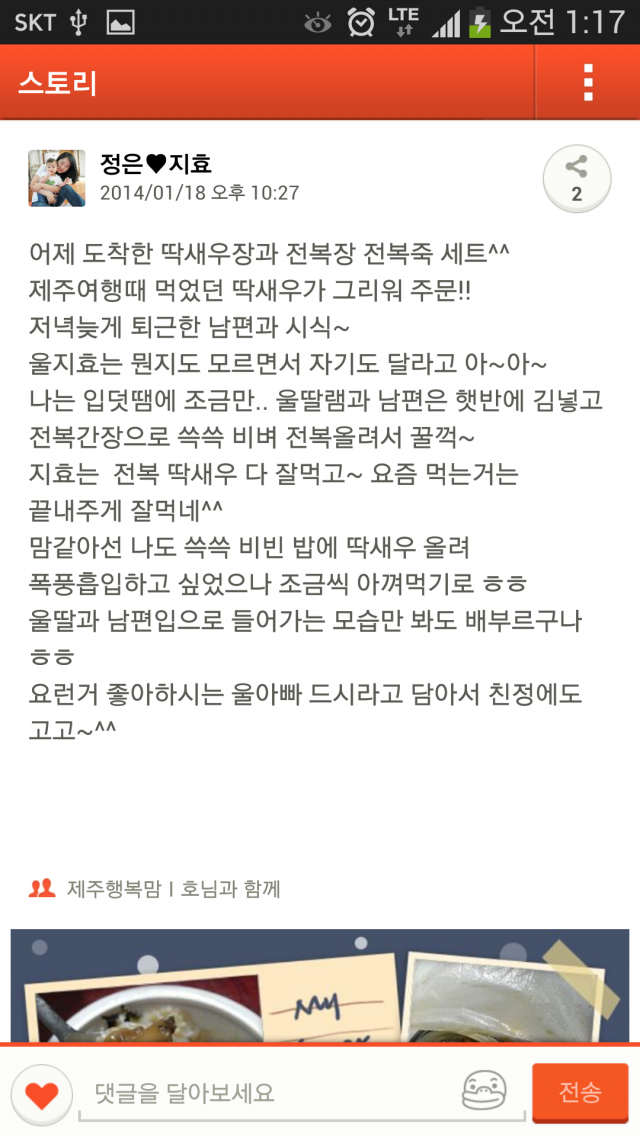This screenshot has width=640, height=1137.
Task: Tap the share button with count 2
Action: [576, 179]
